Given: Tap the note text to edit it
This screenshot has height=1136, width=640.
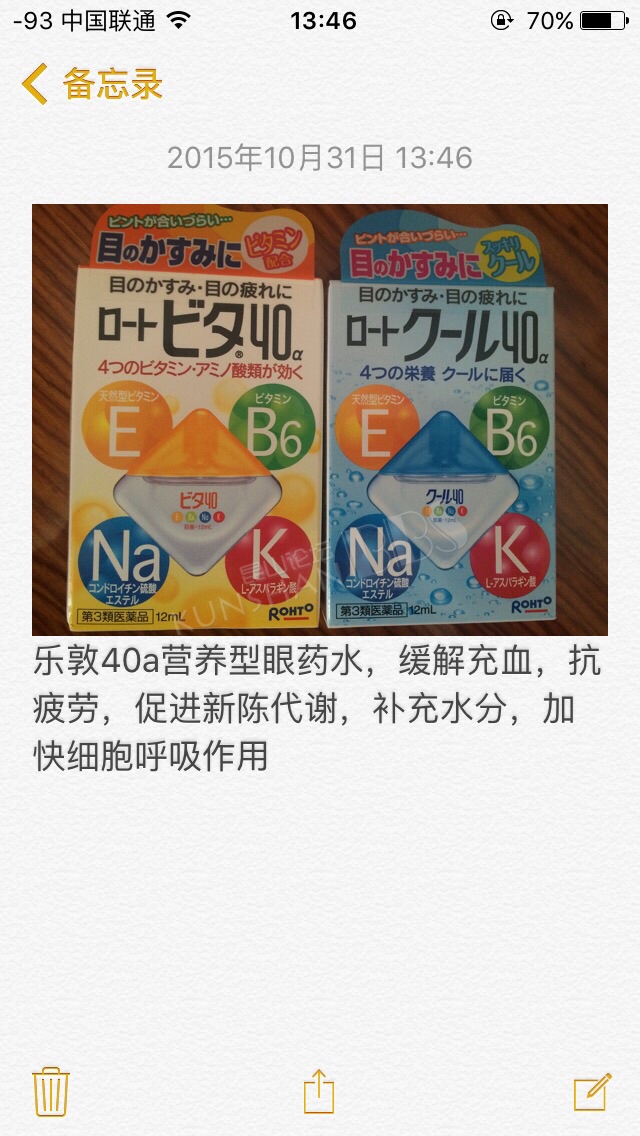Looking at the screenshot, I should coord(317,709).
